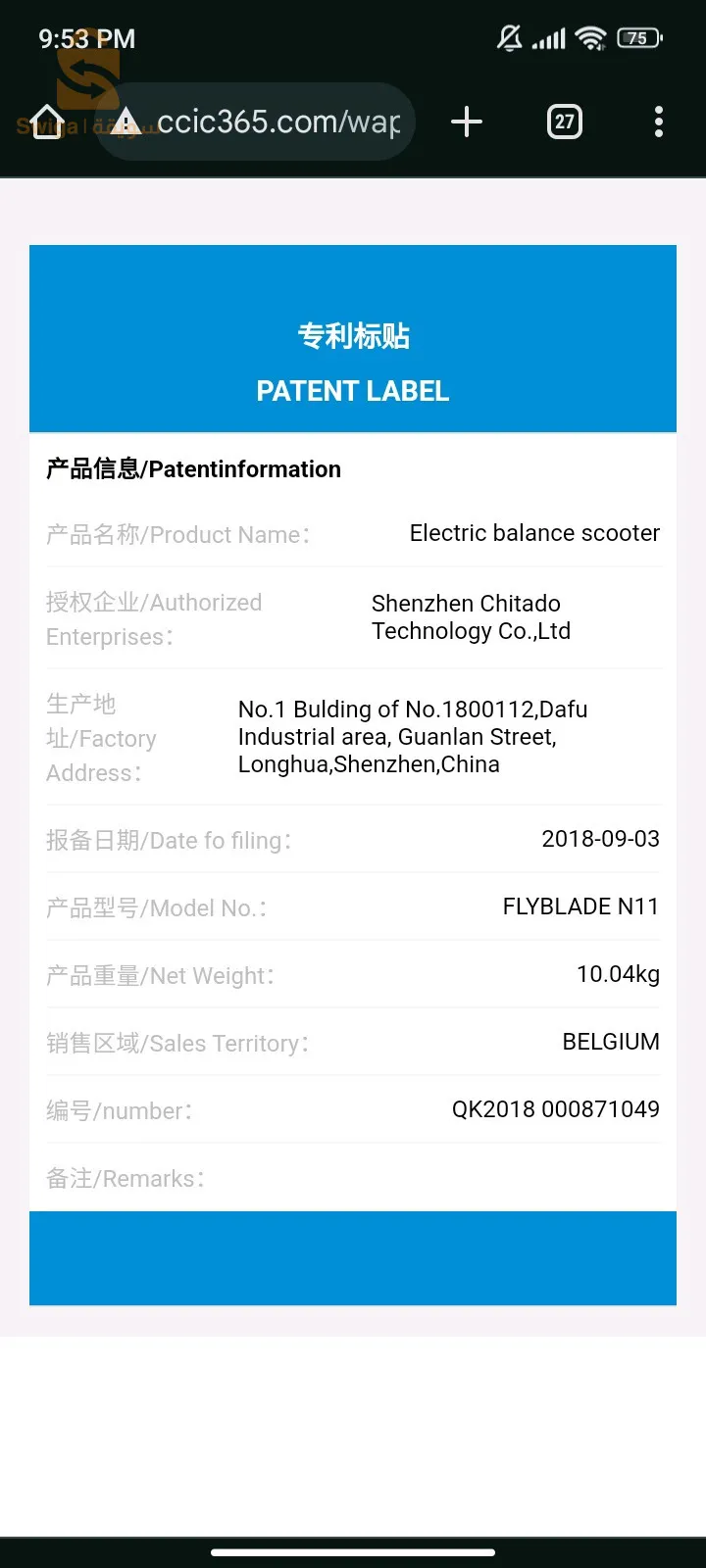Tap the ccic365.com address bar
Viewport: 706px width, 1568px height.
pos(275,122)
